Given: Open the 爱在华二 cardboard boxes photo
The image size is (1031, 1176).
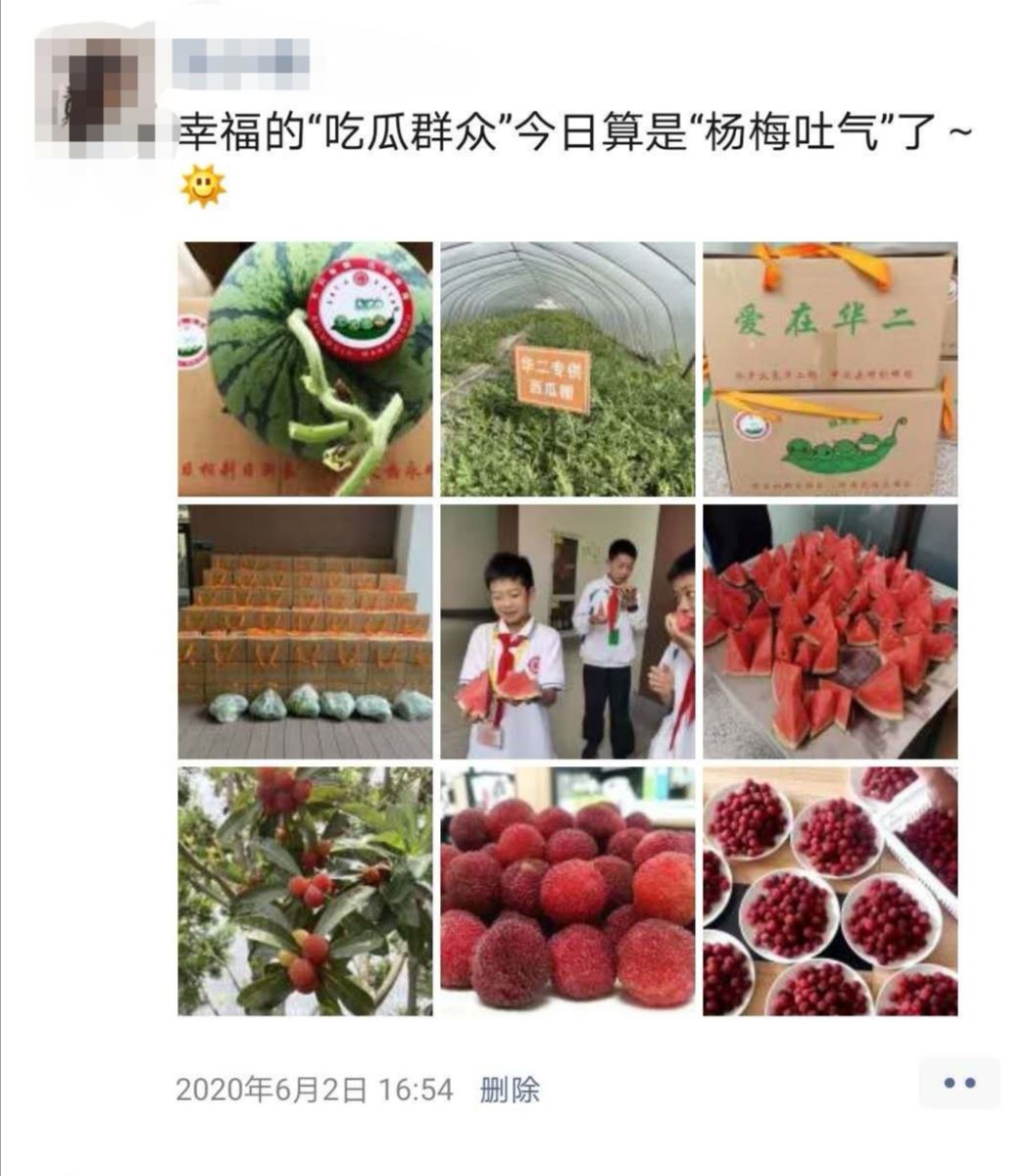Looking at the screenshot, I should pos(830,368).
